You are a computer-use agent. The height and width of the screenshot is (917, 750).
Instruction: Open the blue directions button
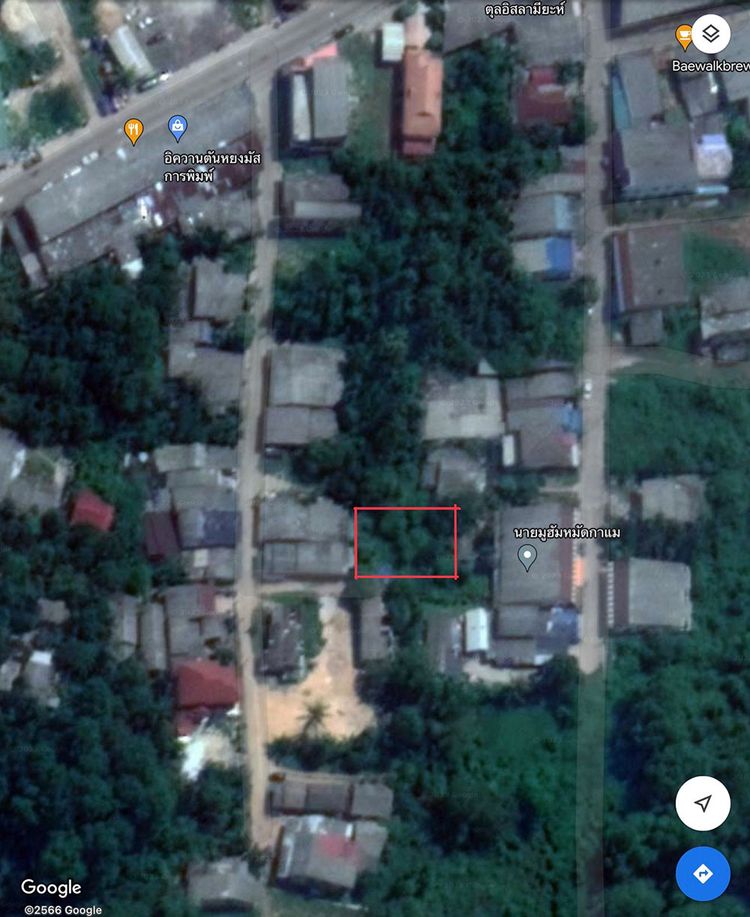click(x=702, y=873)
